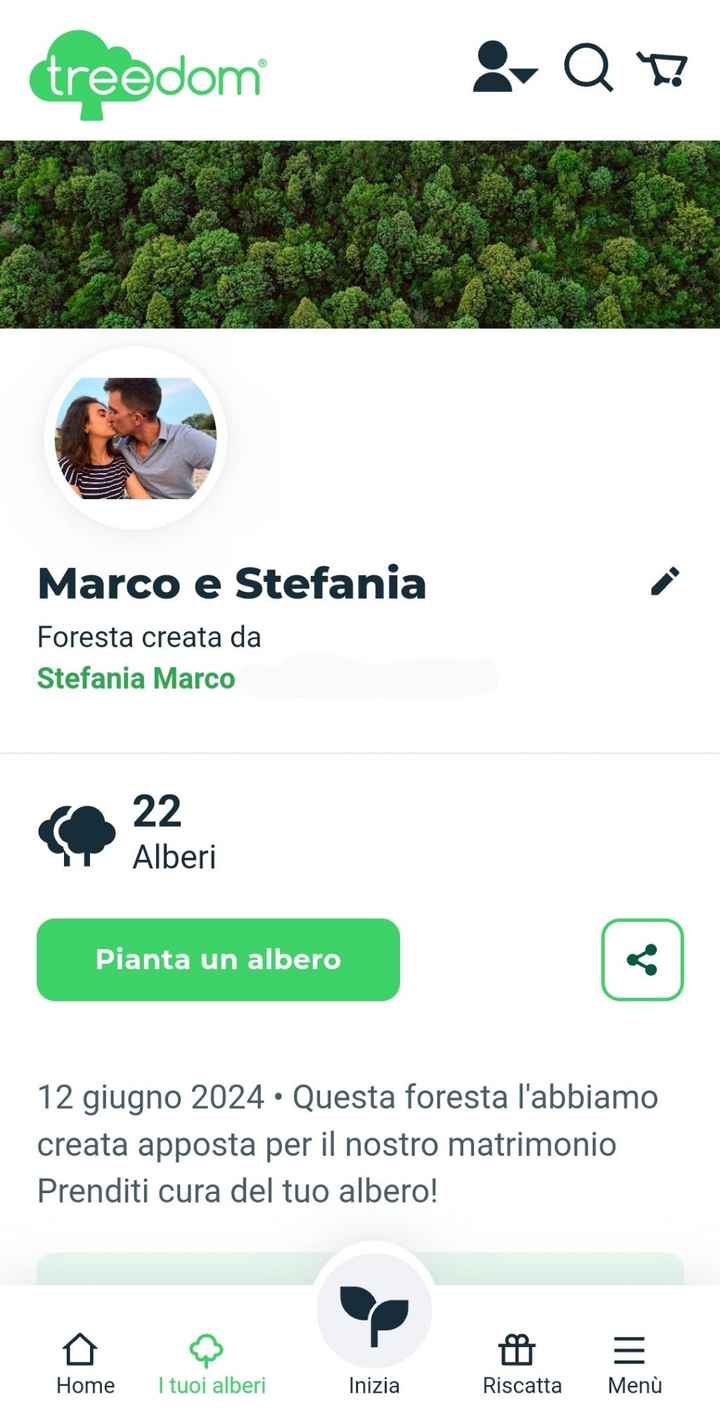Edit the Marco e Stefania forest
This screenshot has height=1411, width=720.
point(665,581)
